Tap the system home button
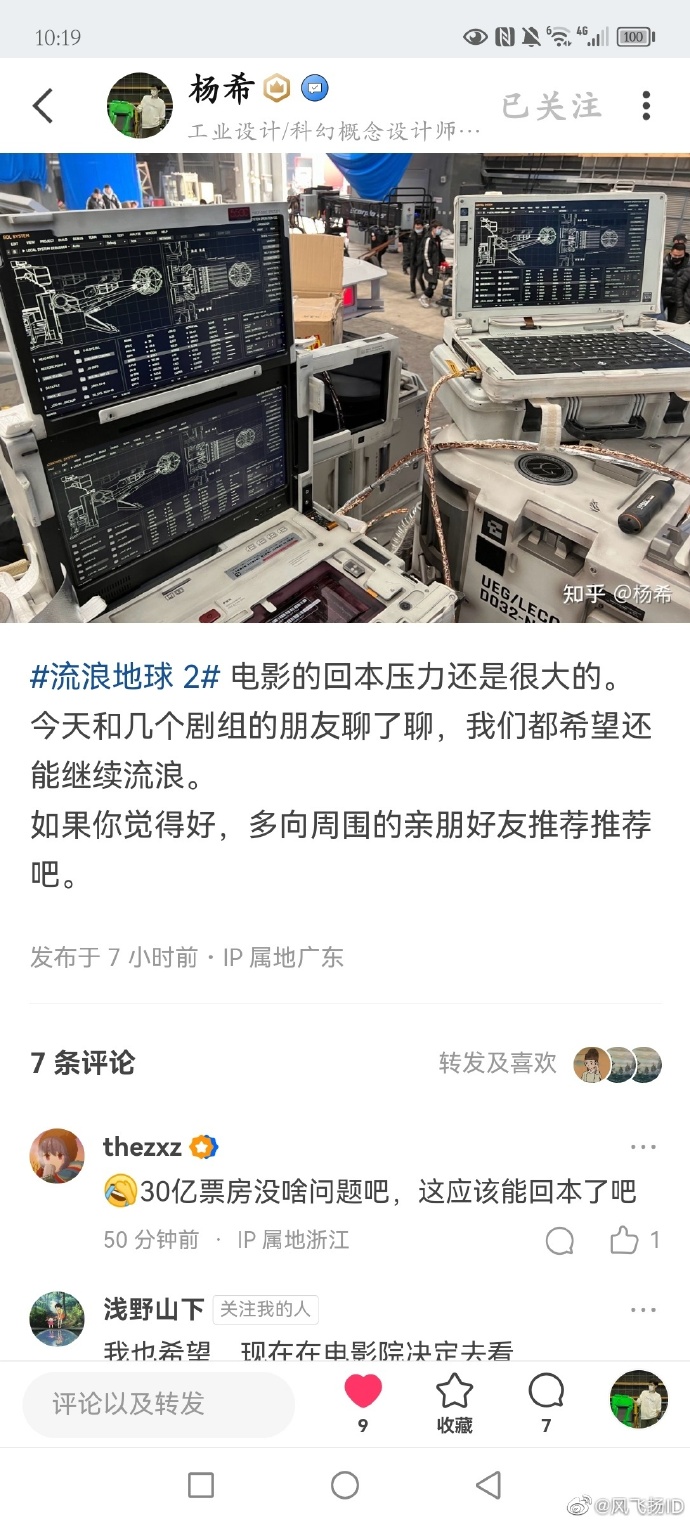The height and width of the screenshot is (1522, 690). pos(345,1485)
